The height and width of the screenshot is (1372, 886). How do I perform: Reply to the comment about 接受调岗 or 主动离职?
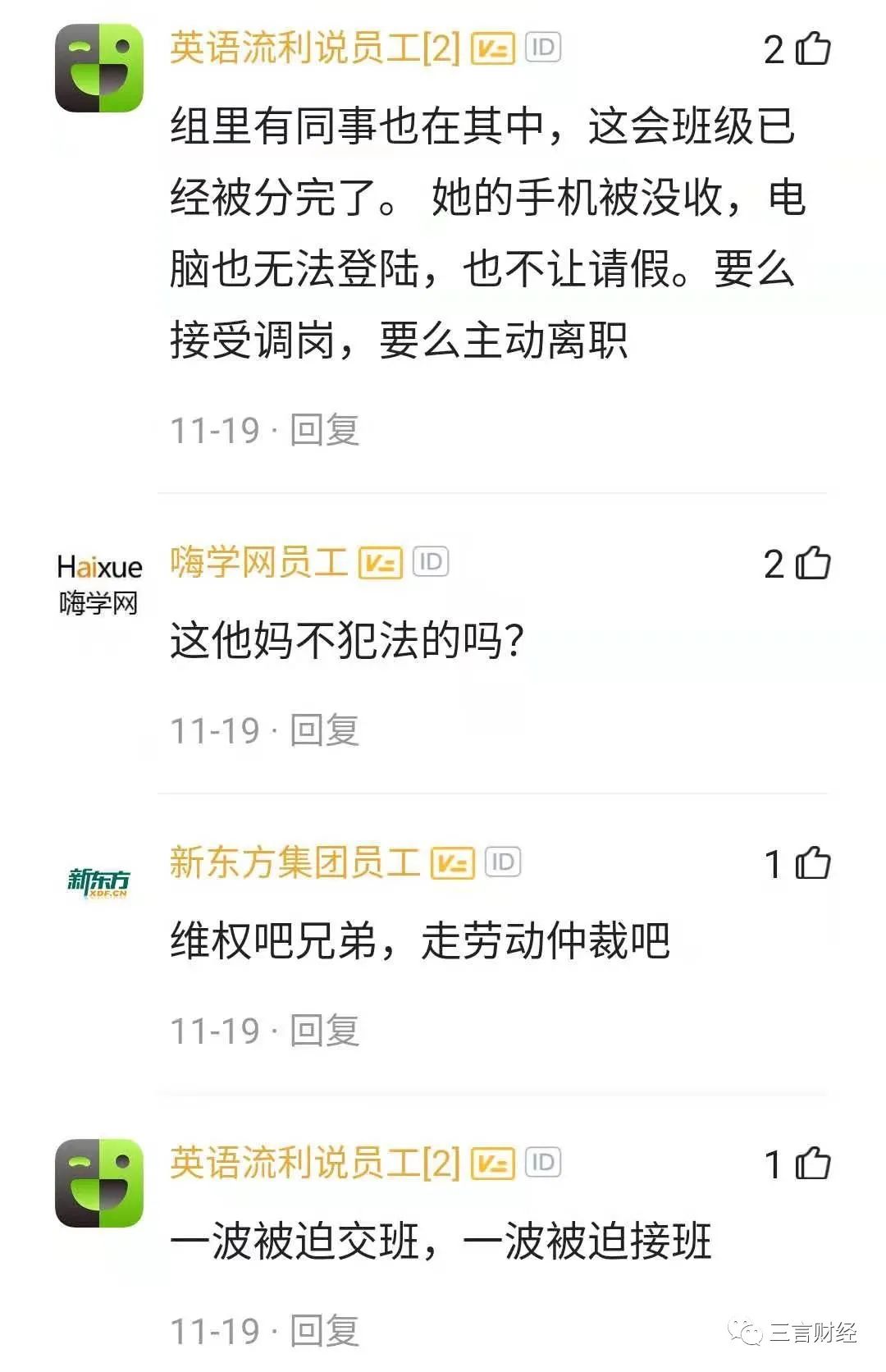click(325, 430)
